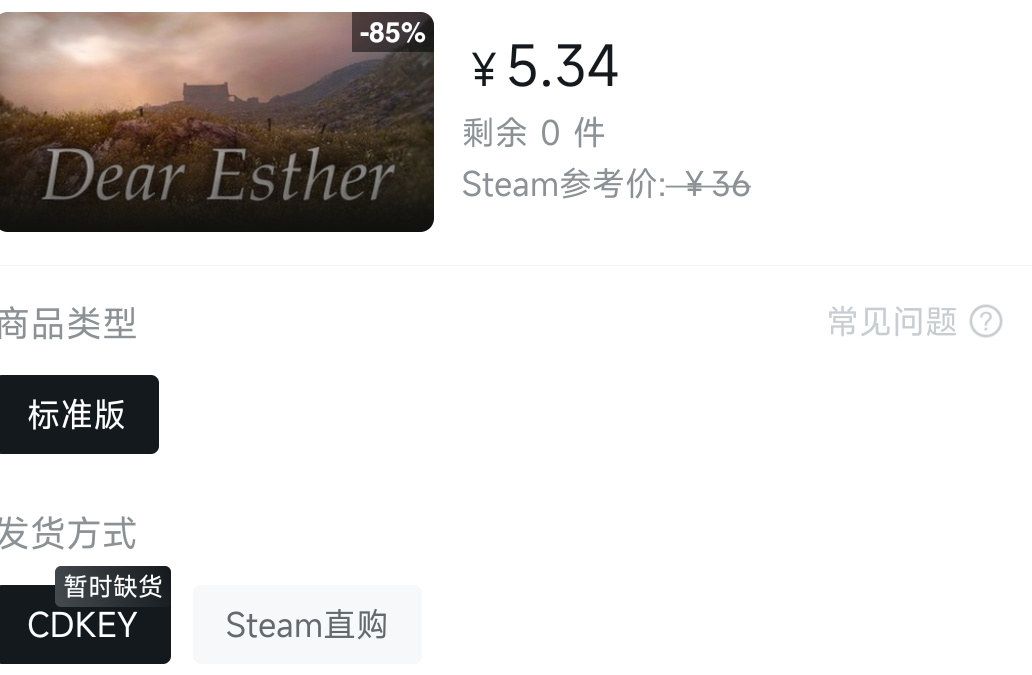This screenshot has width=1032, height=675.
Task: Open the Dear Esther game image
Action: click(x=215, y=122)
